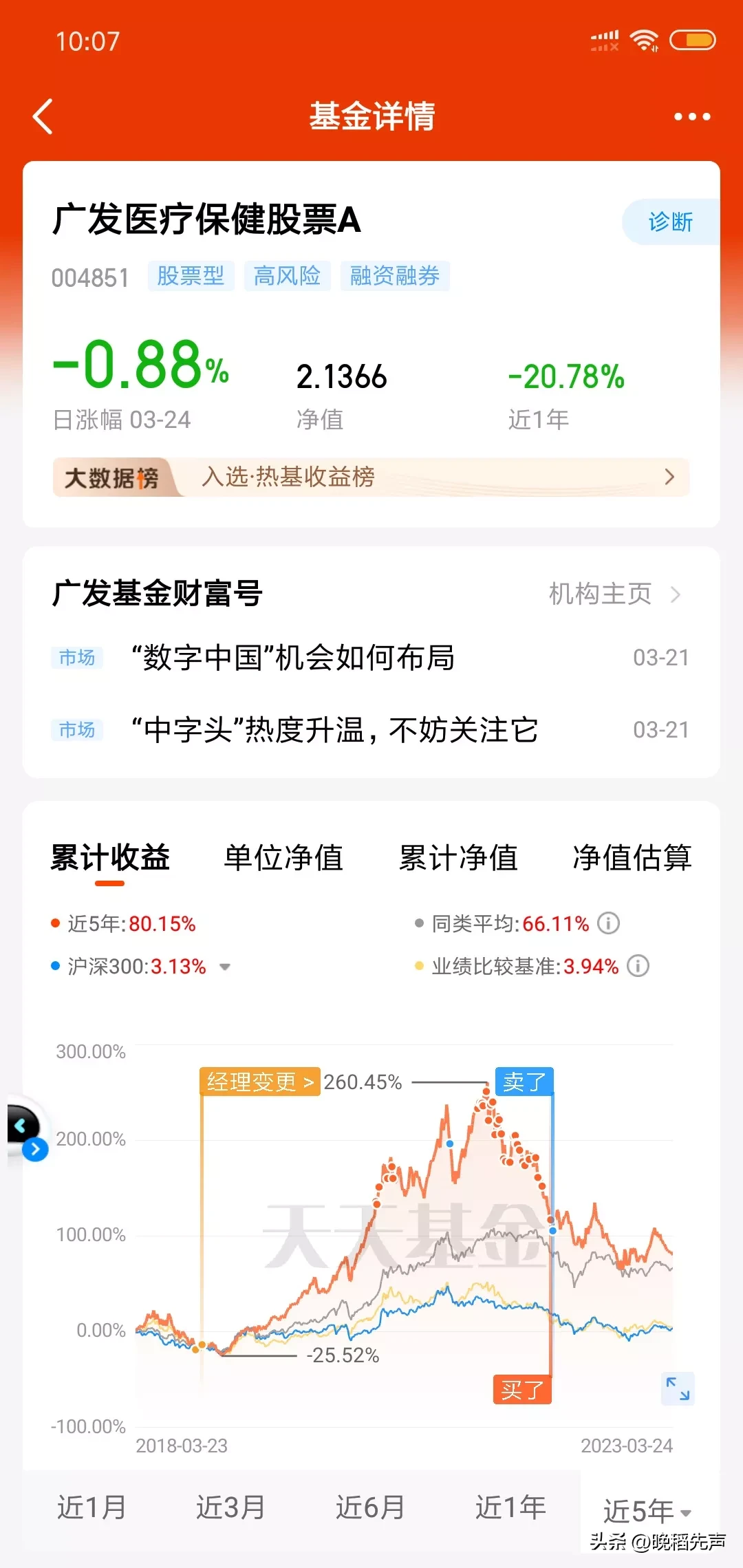Open the three-dot overflow menu
The height and width of the screenshot is (1568, 743).
[691, 116]
